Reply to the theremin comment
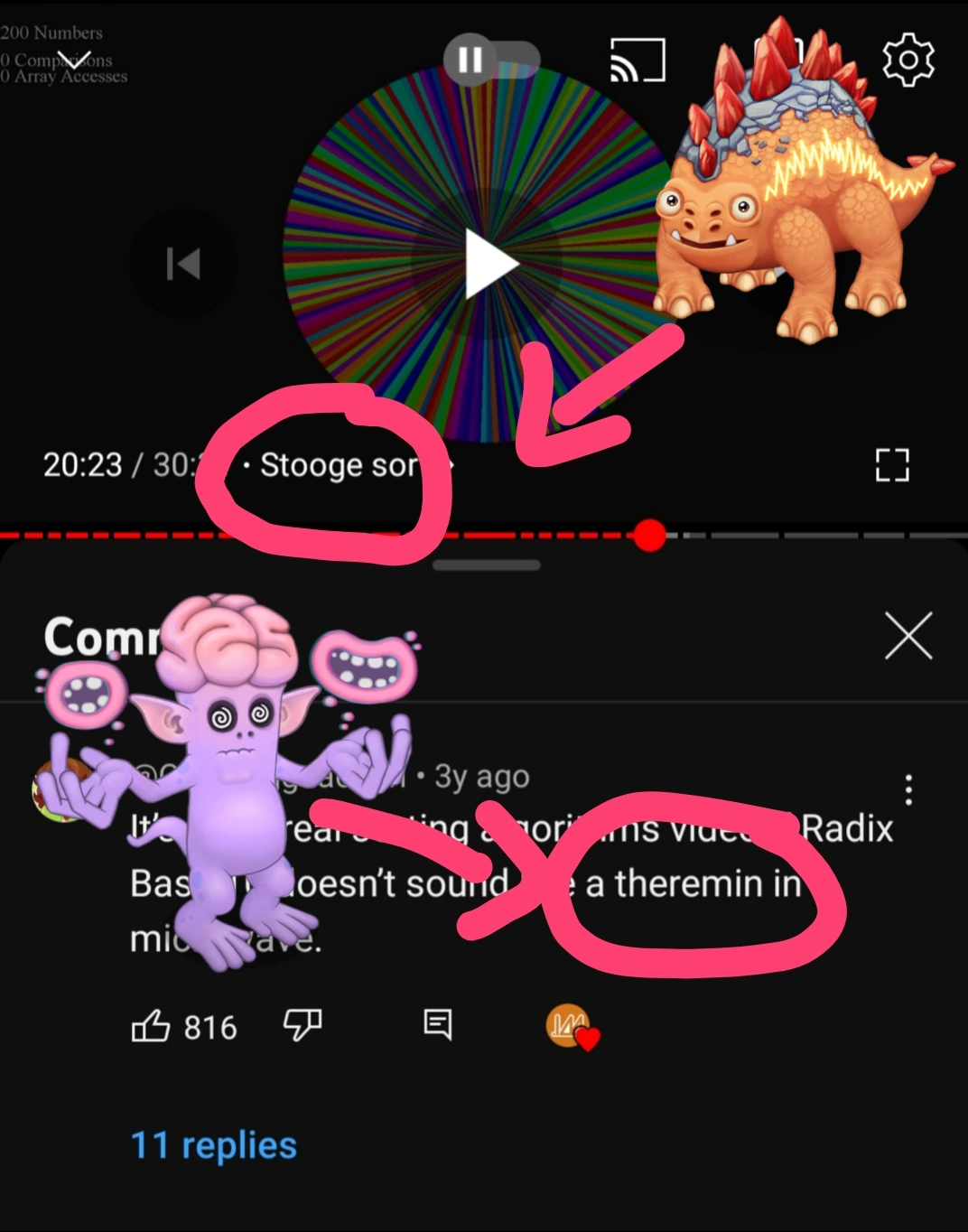Viewport: 968px width, 1232px height. pos(438,1024)
